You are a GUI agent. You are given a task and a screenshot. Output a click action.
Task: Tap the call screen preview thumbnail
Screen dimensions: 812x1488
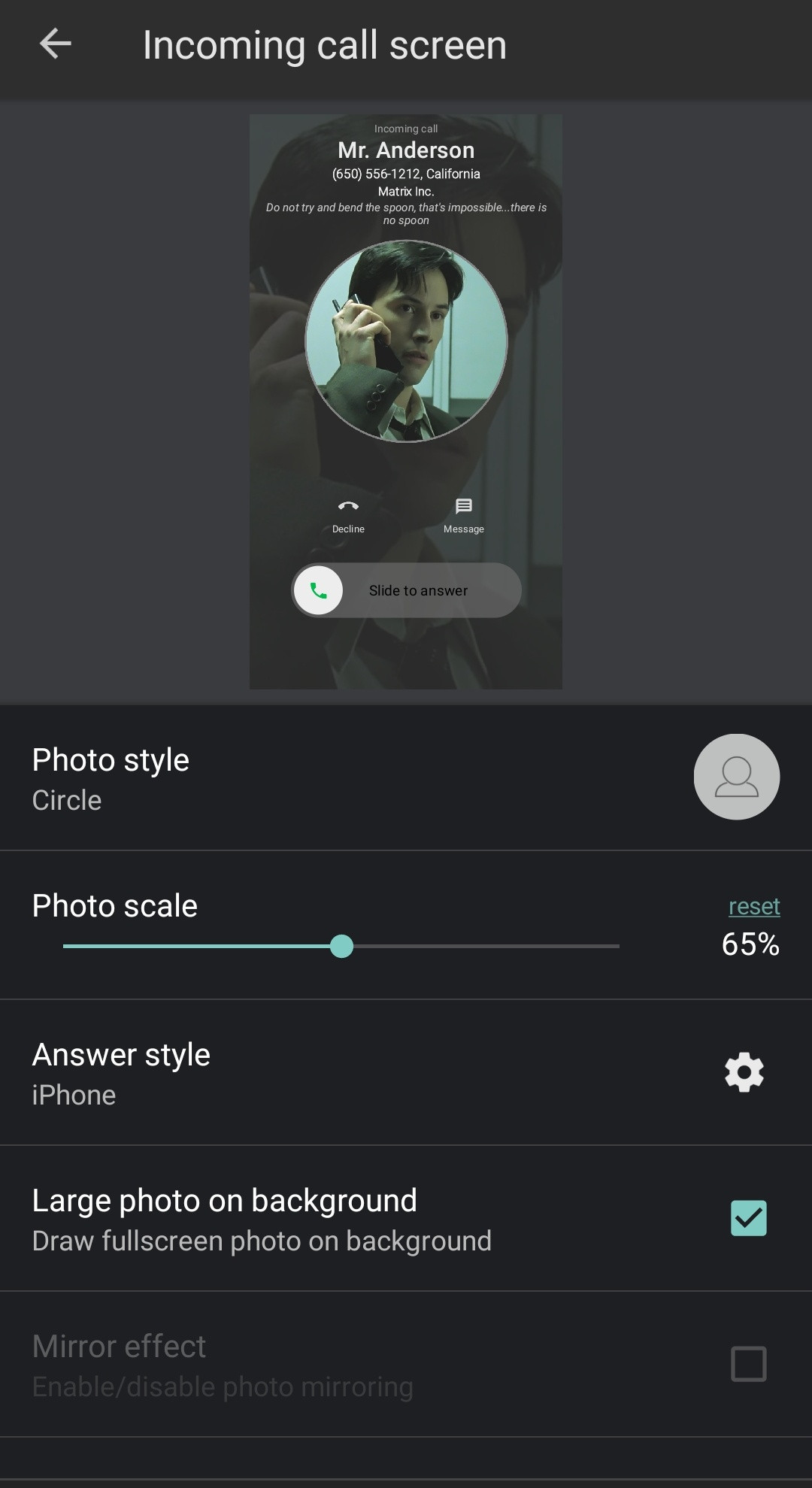pos(406,401)
